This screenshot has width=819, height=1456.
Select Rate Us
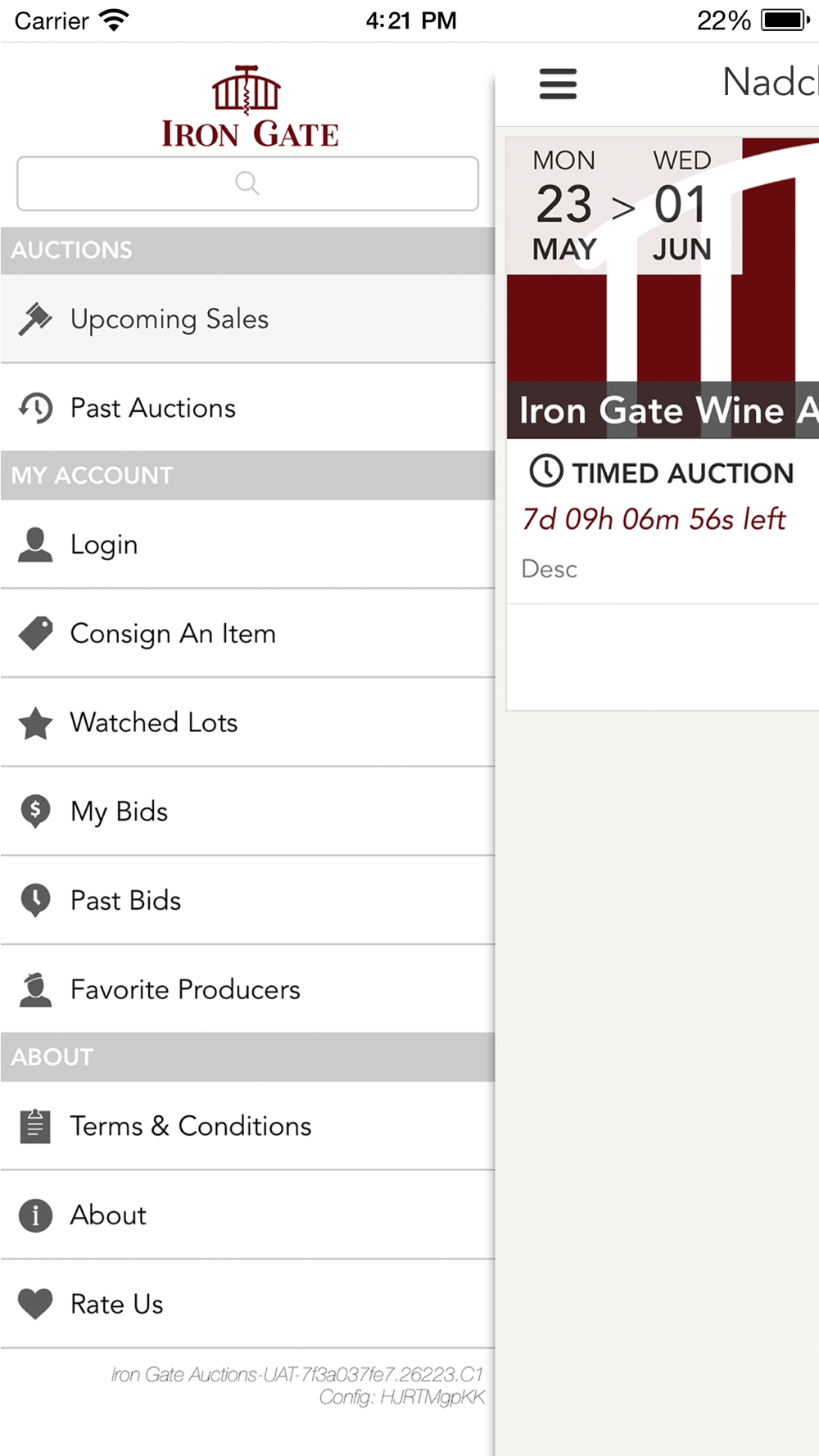click(x=247, y=1304)
